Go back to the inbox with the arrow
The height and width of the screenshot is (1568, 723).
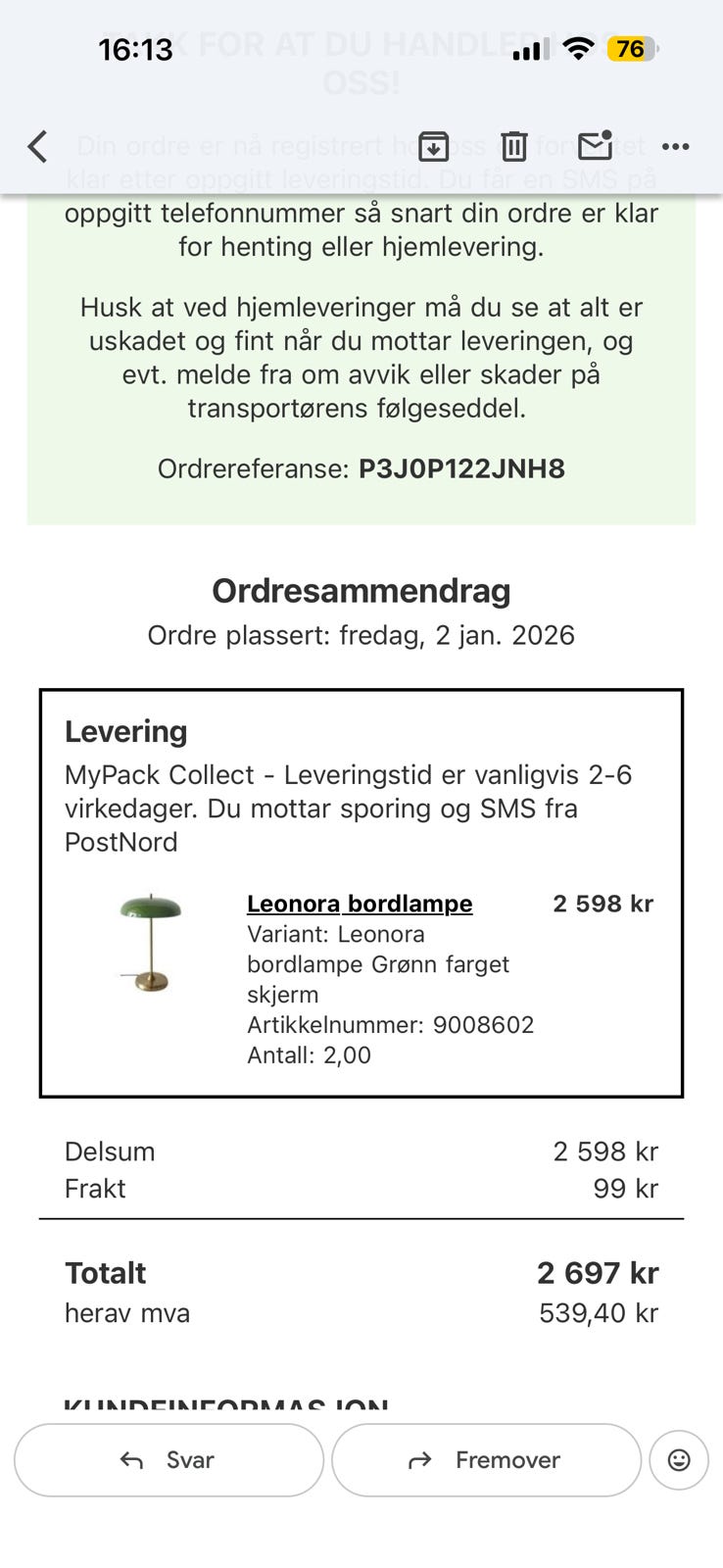(36, 146)
